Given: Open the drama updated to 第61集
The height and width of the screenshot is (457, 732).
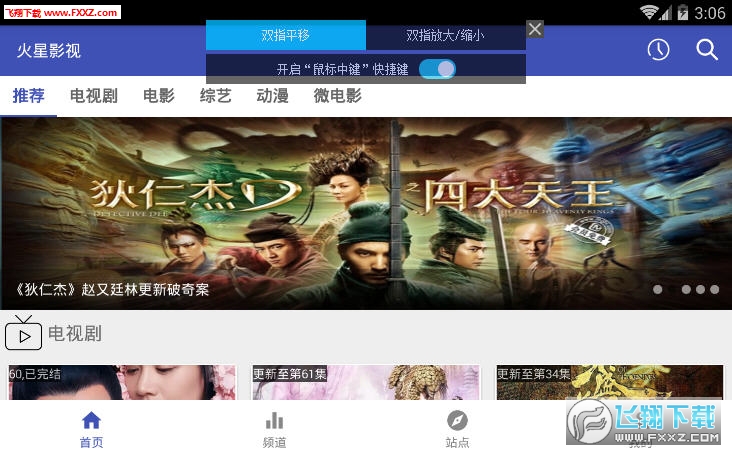Looking at the screenshot, I should (x=366, y=384).
